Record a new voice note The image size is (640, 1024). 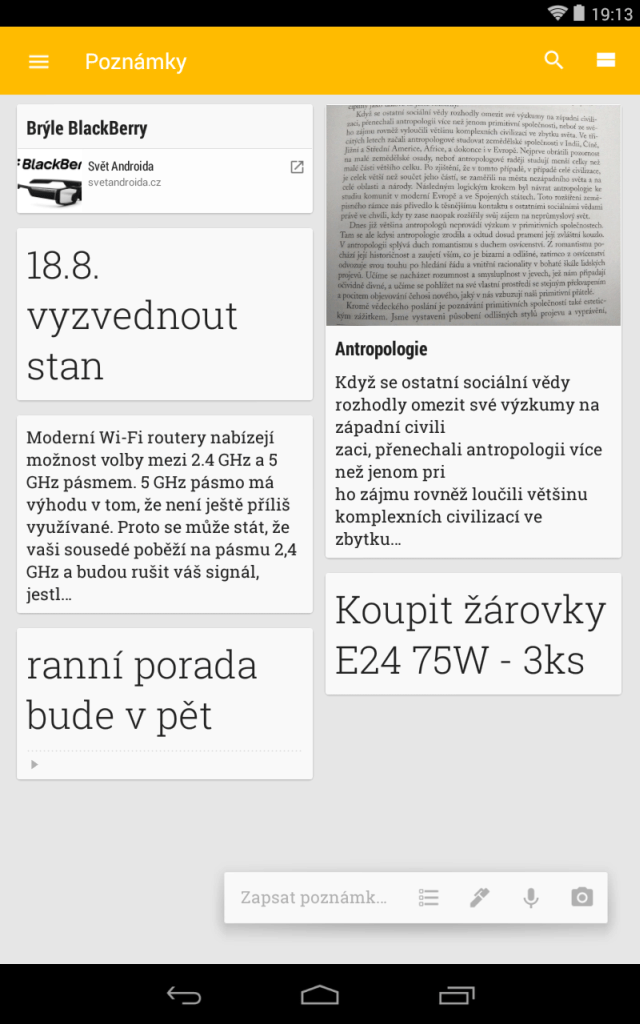tap(531, 897)
